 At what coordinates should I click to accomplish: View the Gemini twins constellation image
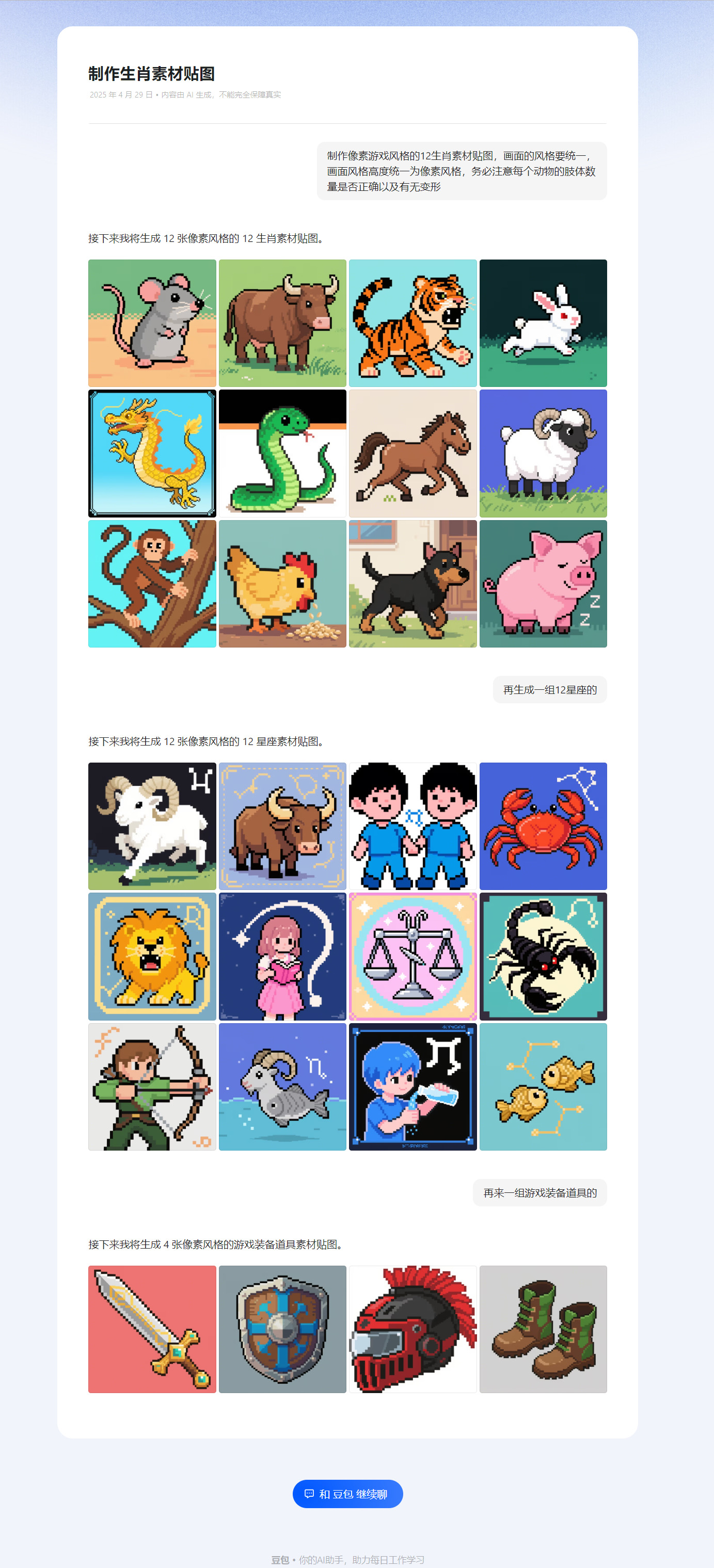[413, 826]
